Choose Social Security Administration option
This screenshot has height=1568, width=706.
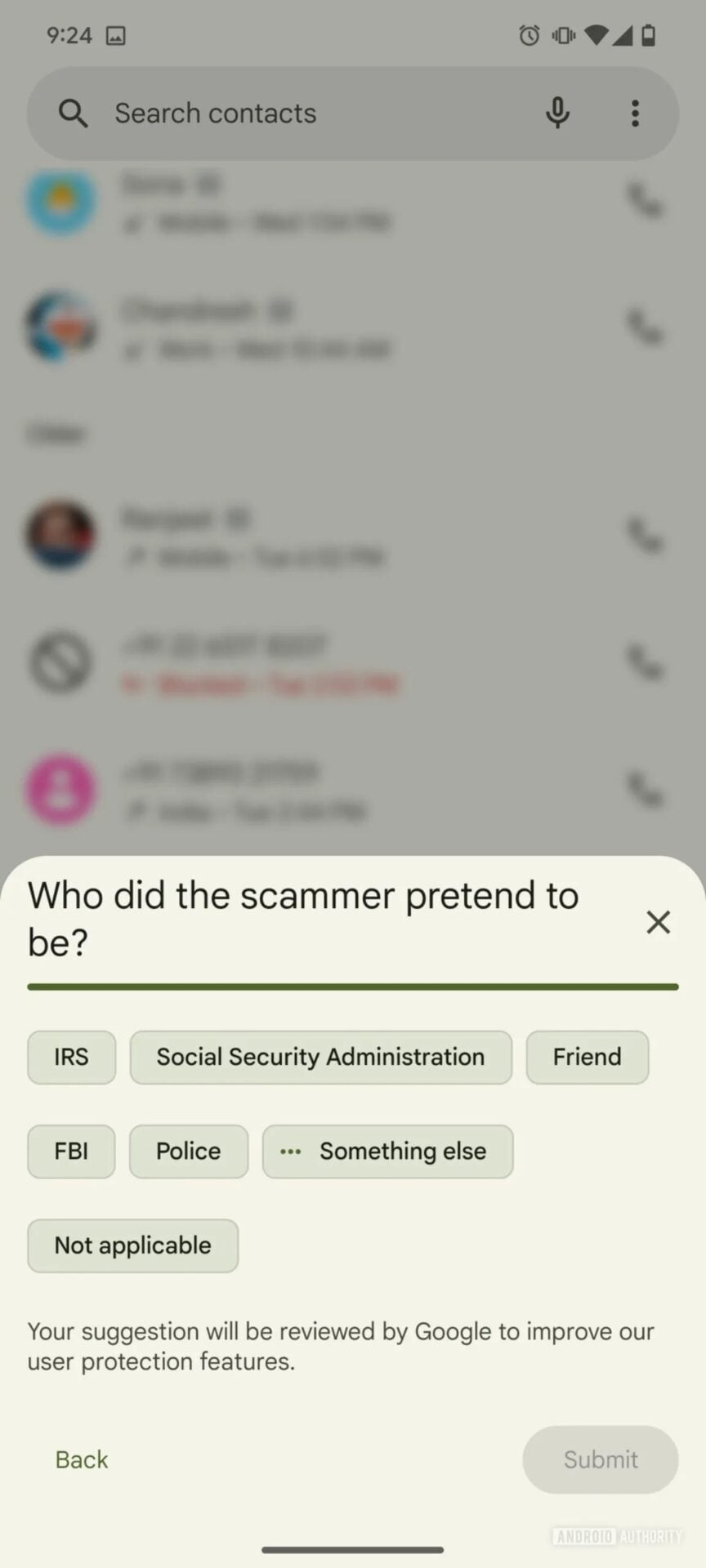pos(320,1057)
